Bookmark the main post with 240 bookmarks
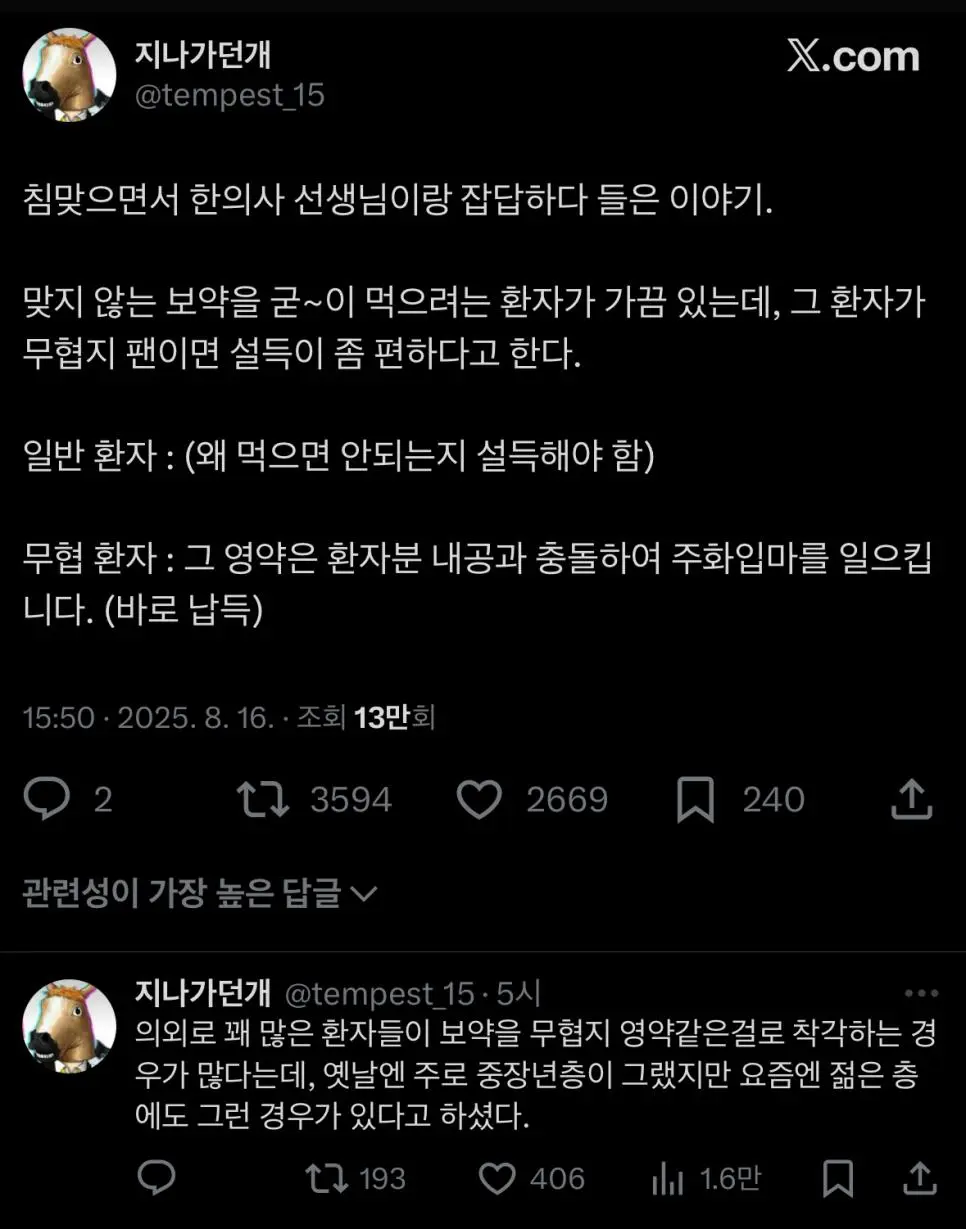 click(695, 800)
